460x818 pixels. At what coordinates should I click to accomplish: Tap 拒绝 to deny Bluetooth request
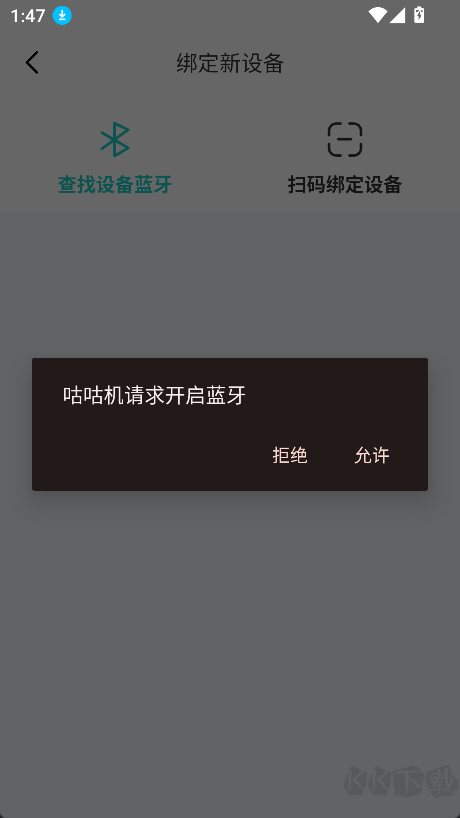290,455
